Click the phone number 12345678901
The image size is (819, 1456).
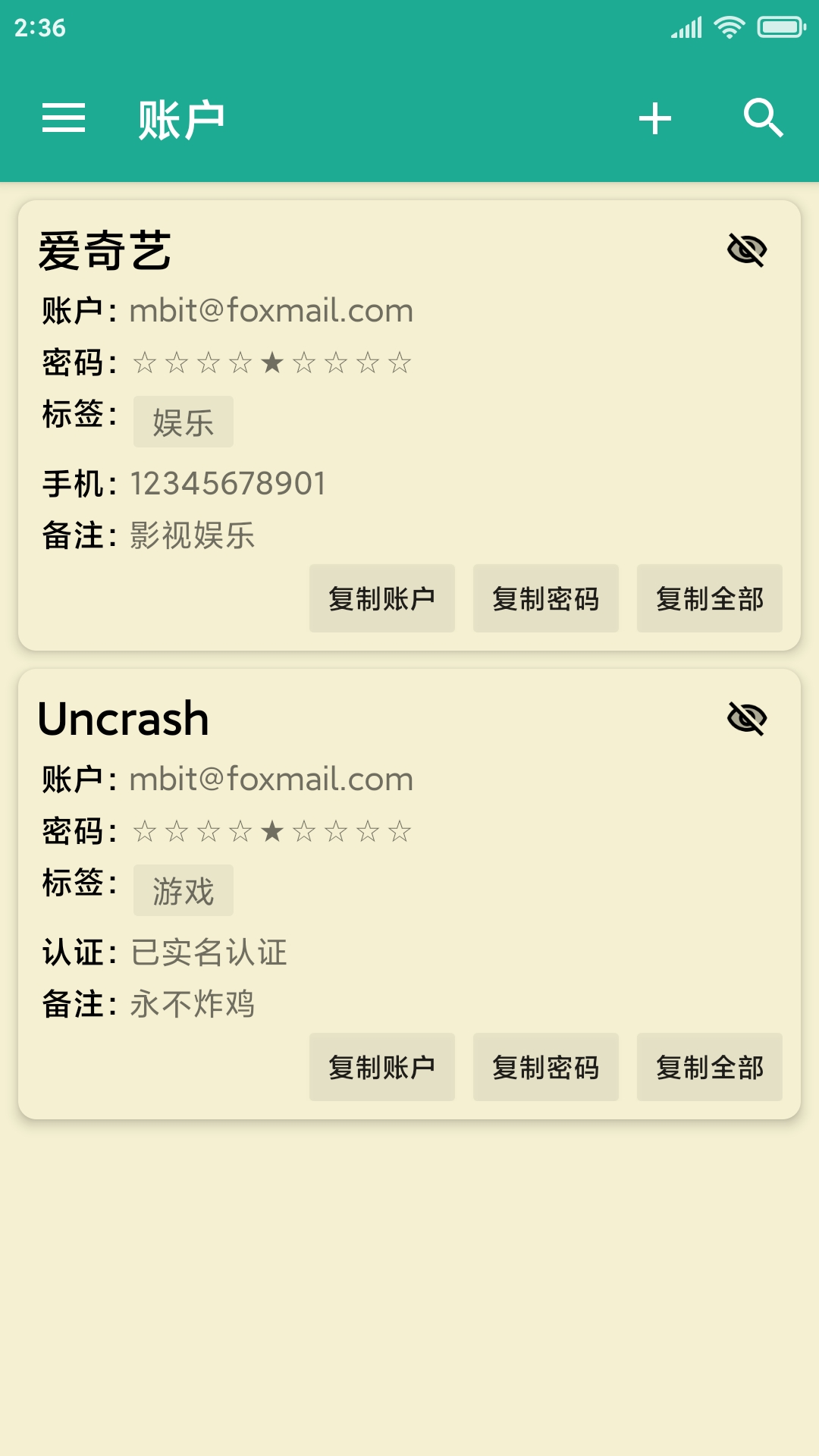(227, 483)
